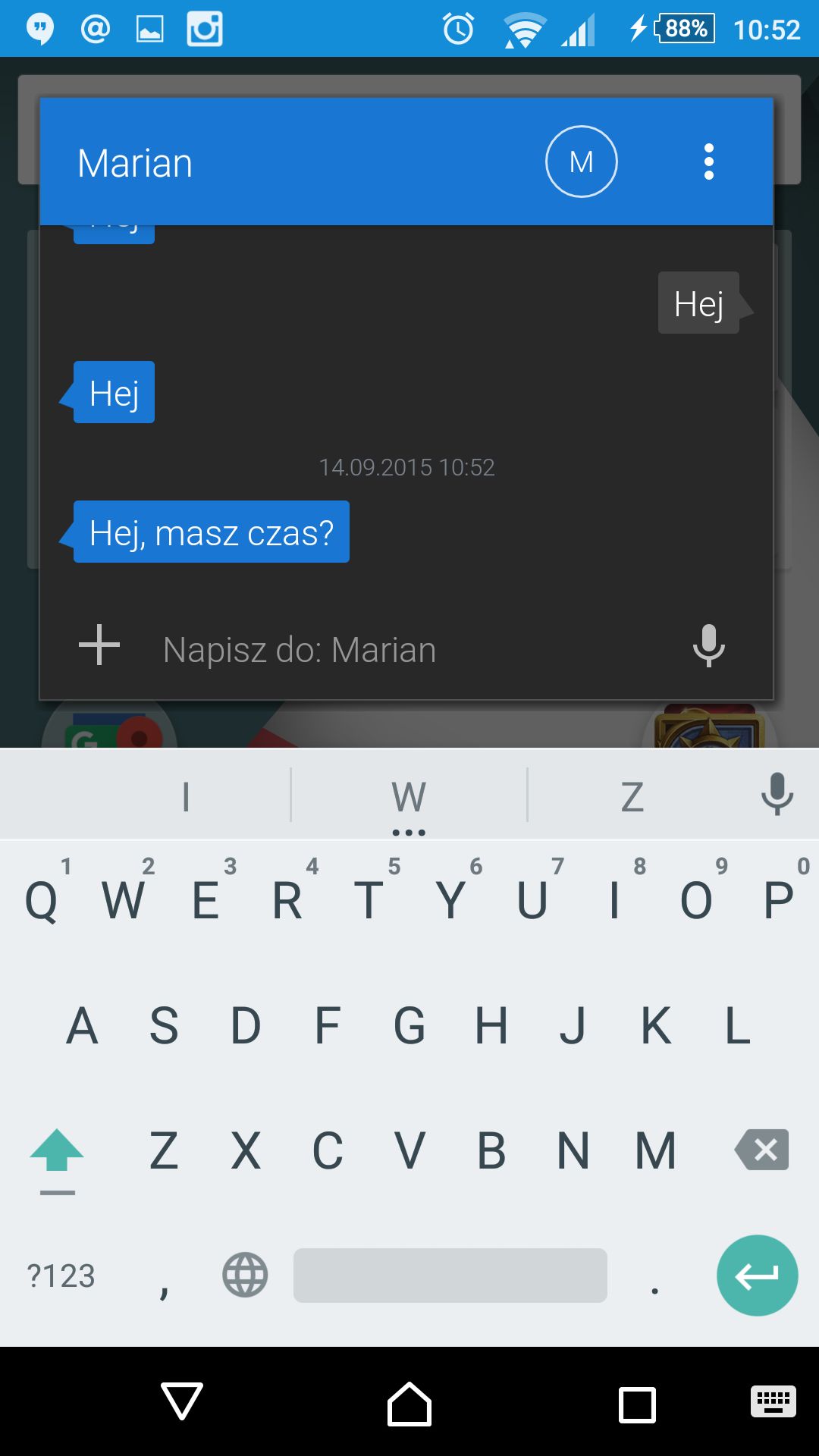Viewport: 819px width, 1456px height.
Task: Open the ?123 symbols keyboard
Action: (61, 1276)
